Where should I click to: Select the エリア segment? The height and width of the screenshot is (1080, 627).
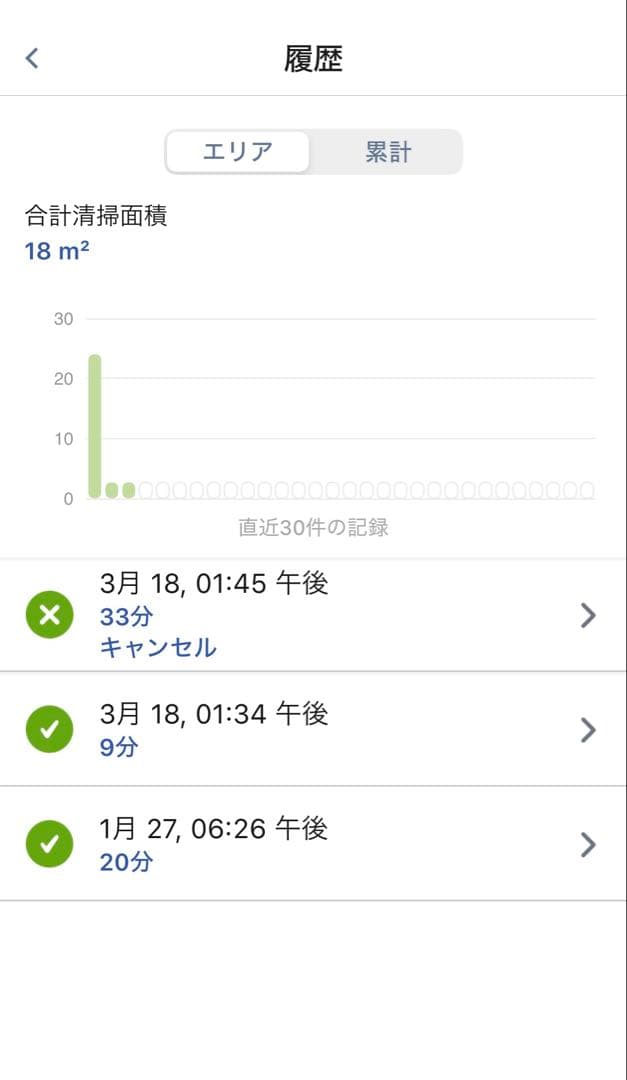(238, 152)
